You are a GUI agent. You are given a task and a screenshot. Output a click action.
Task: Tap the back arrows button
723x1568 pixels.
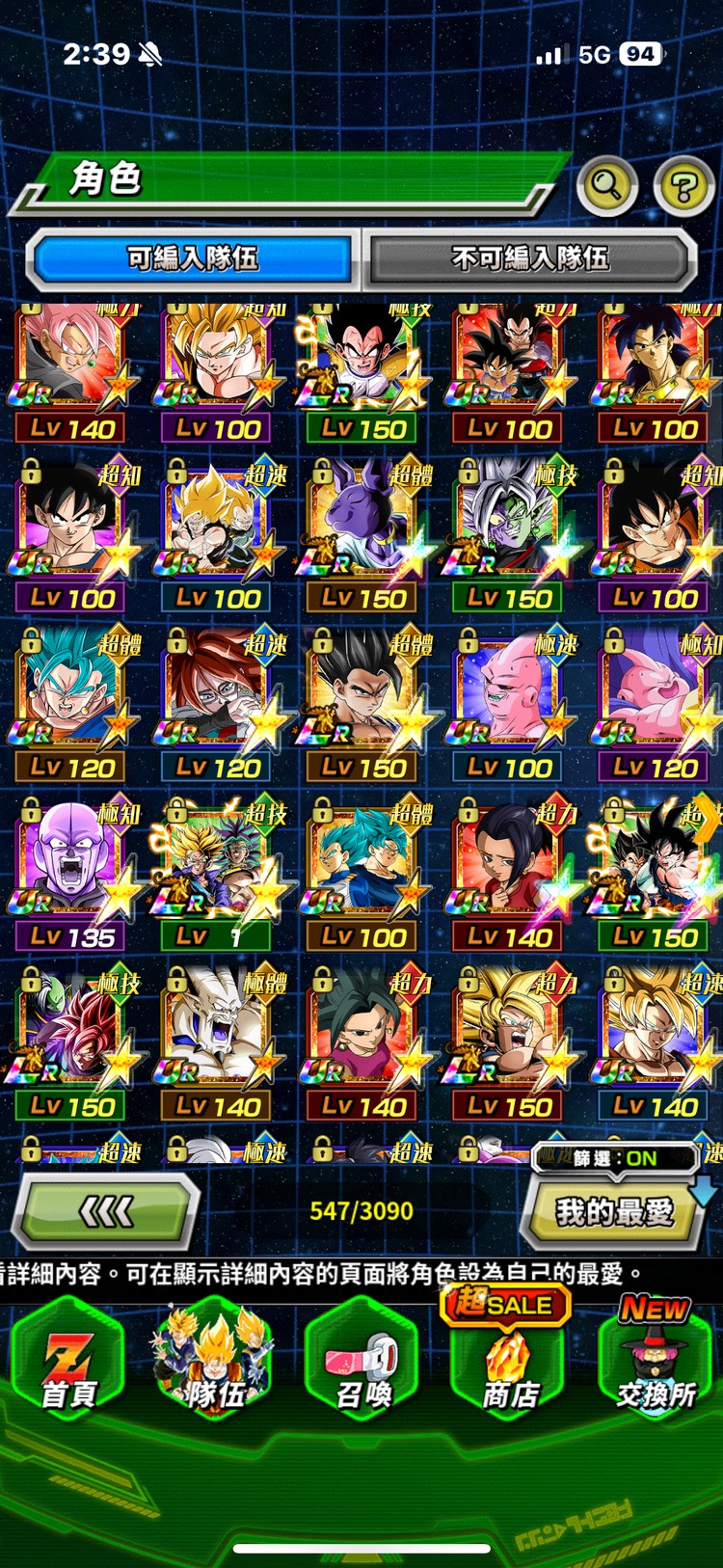coord(105,1212)
